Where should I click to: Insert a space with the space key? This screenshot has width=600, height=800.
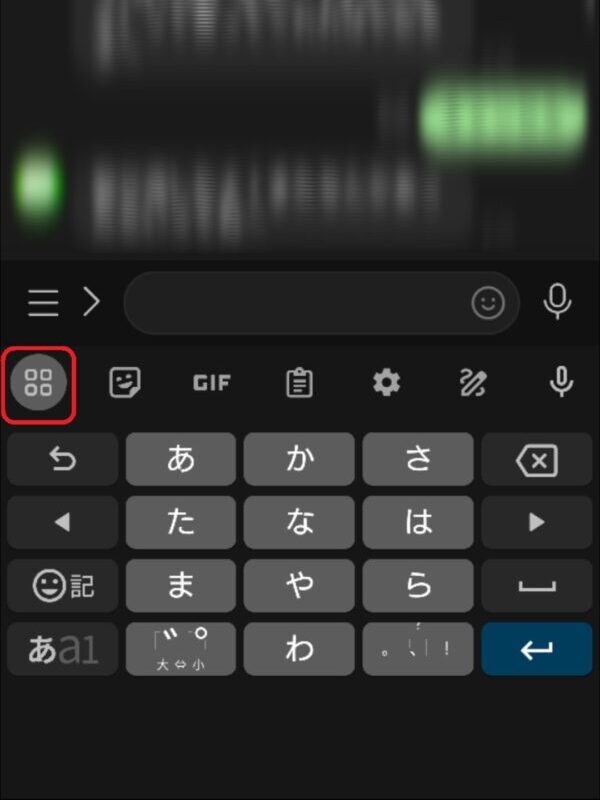click(536, 586)
